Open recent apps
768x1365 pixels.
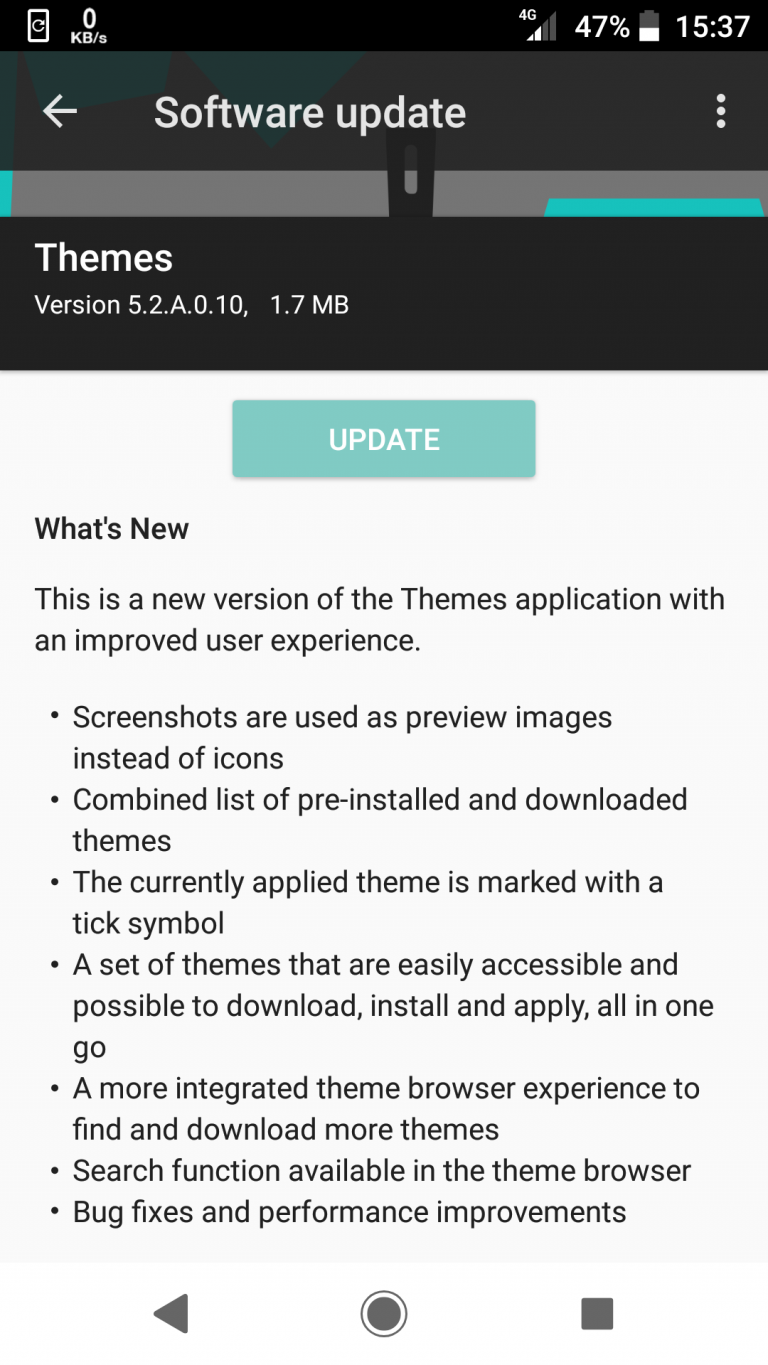click(597, 1313)
